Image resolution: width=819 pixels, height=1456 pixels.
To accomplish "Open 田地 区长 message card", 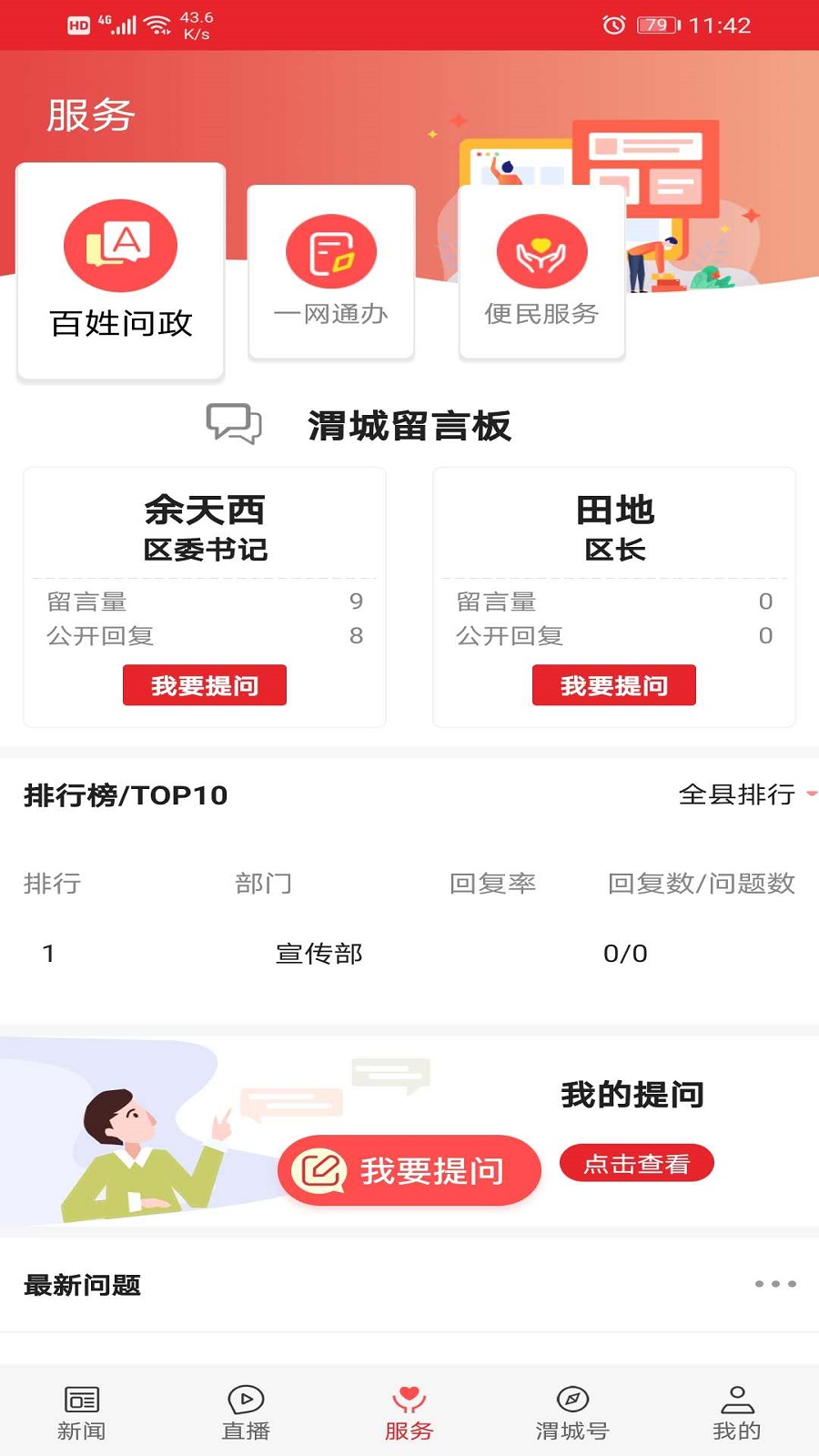I will 614,596.
